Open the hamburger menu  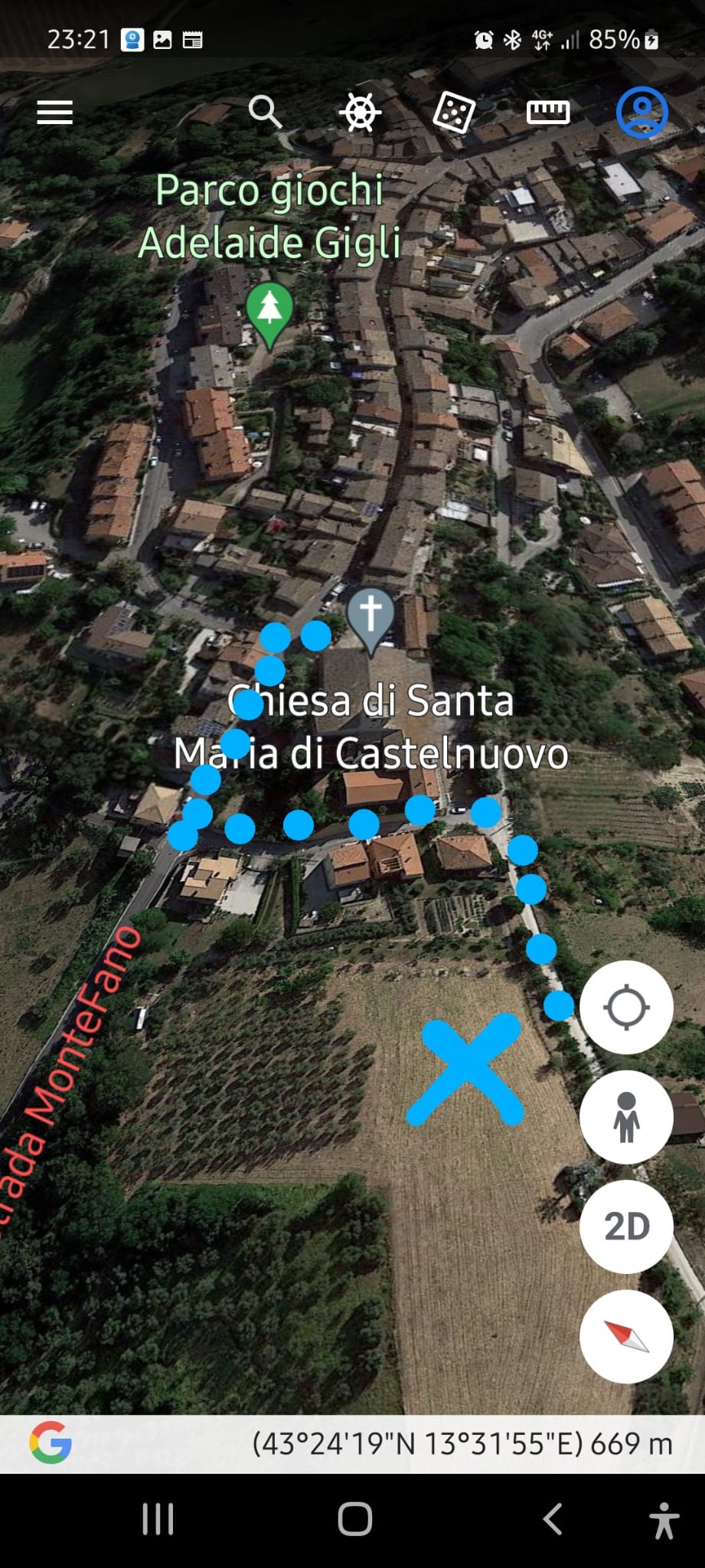pyautogui.click(x=54, y=113)
